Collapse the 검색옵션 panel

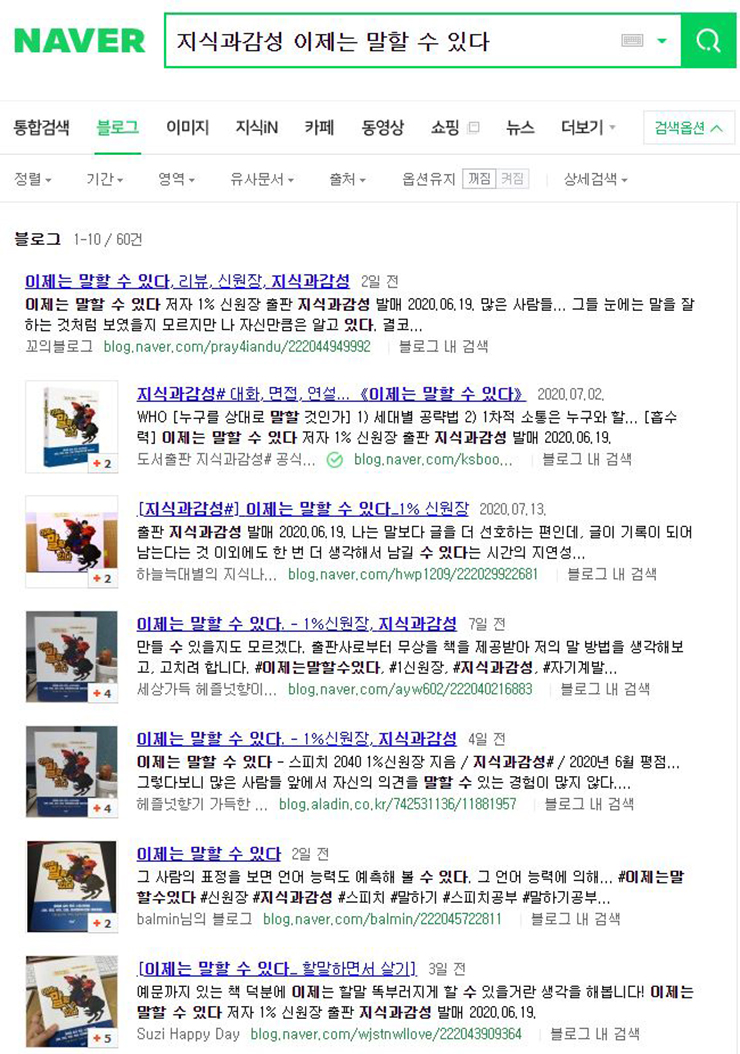pyautogui.click(x=688, y=128)
